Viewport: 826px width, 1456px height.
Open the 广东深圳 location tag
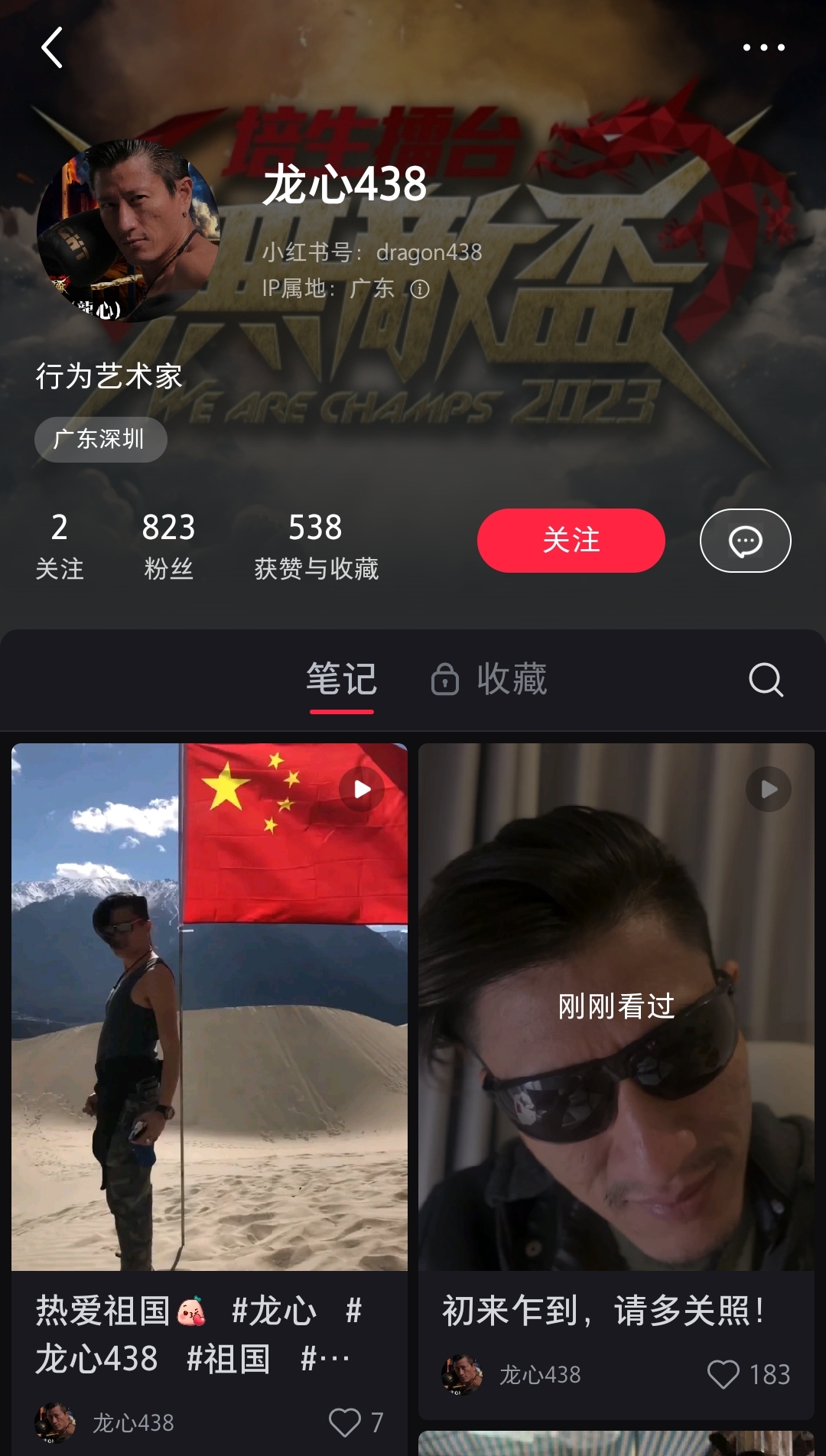pos(102,440)
